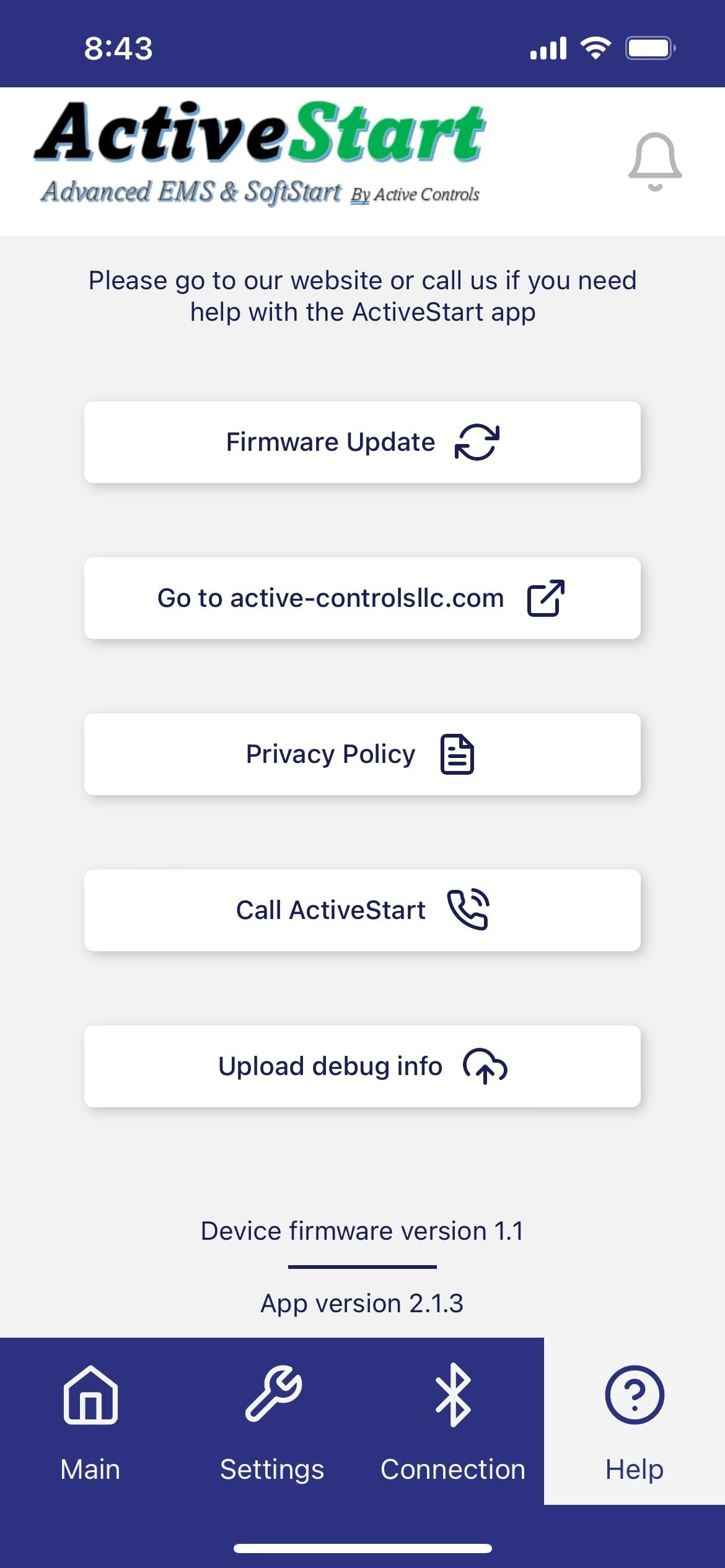Upload debug info

(362, 1066)
